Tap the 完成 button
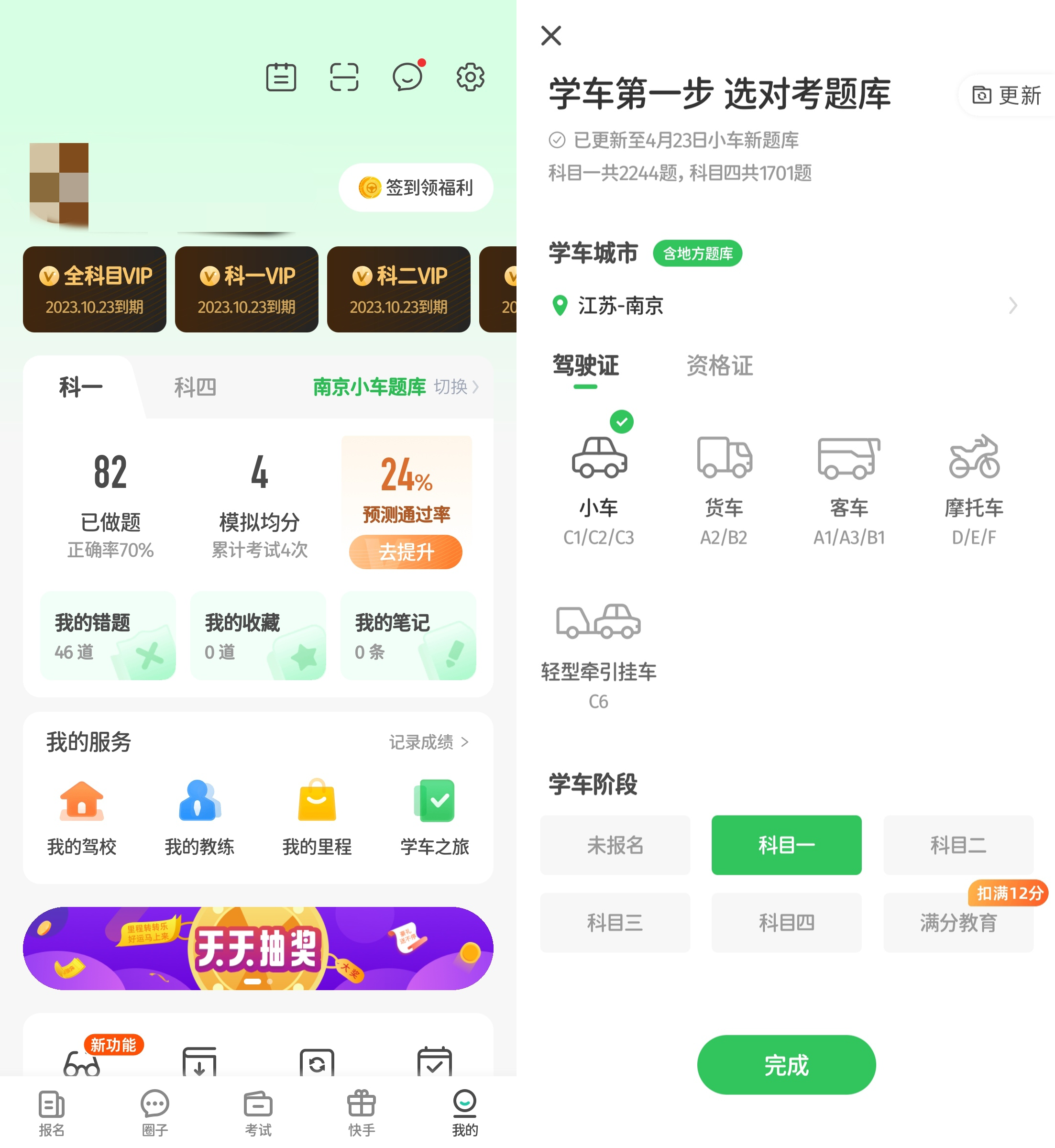This screenshot has height=1148, width=1055. point(786,1065)
